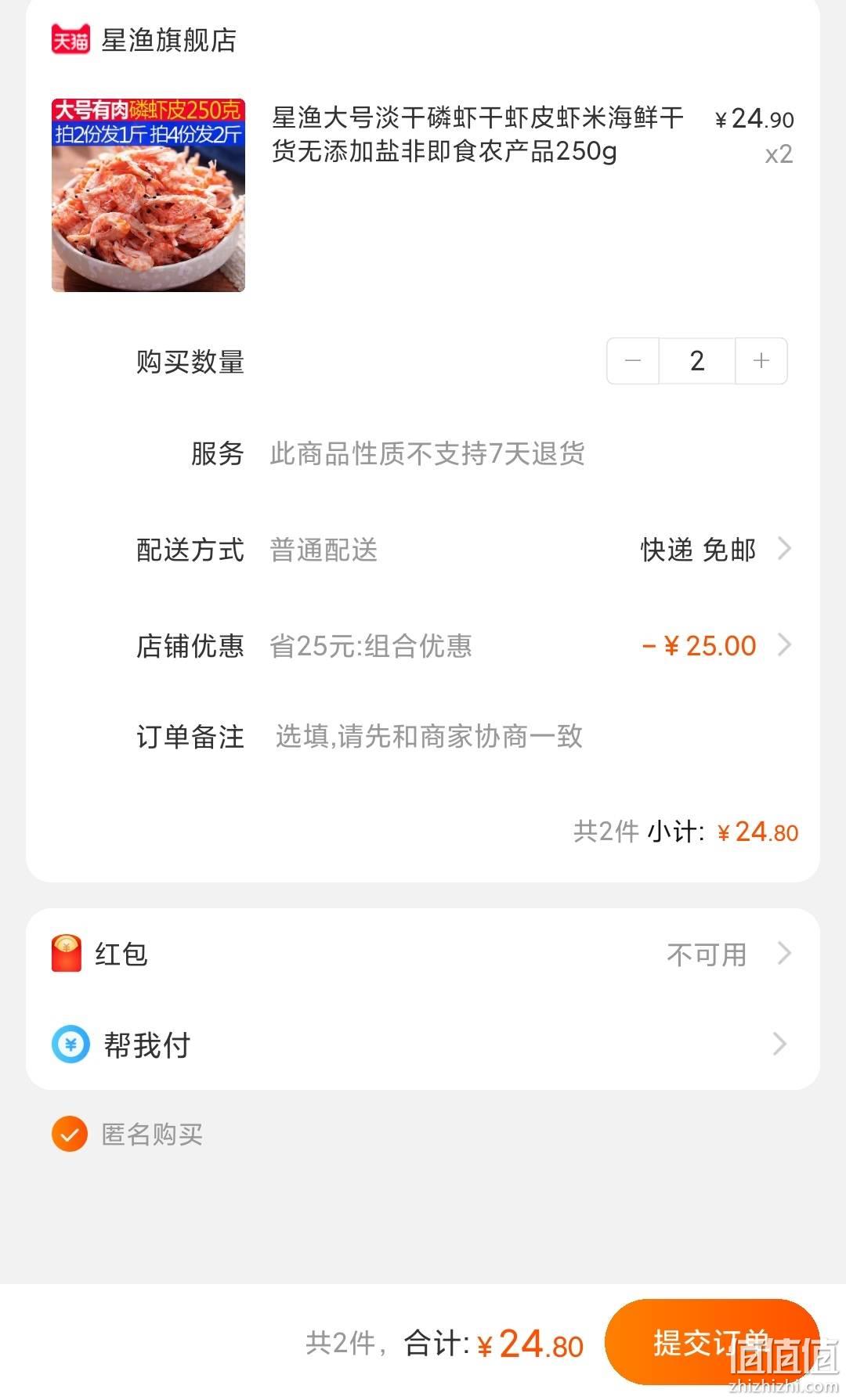846x1400 pixels.
Task: Open the 红包 red packet row
Action: click(x=423, y=954)
